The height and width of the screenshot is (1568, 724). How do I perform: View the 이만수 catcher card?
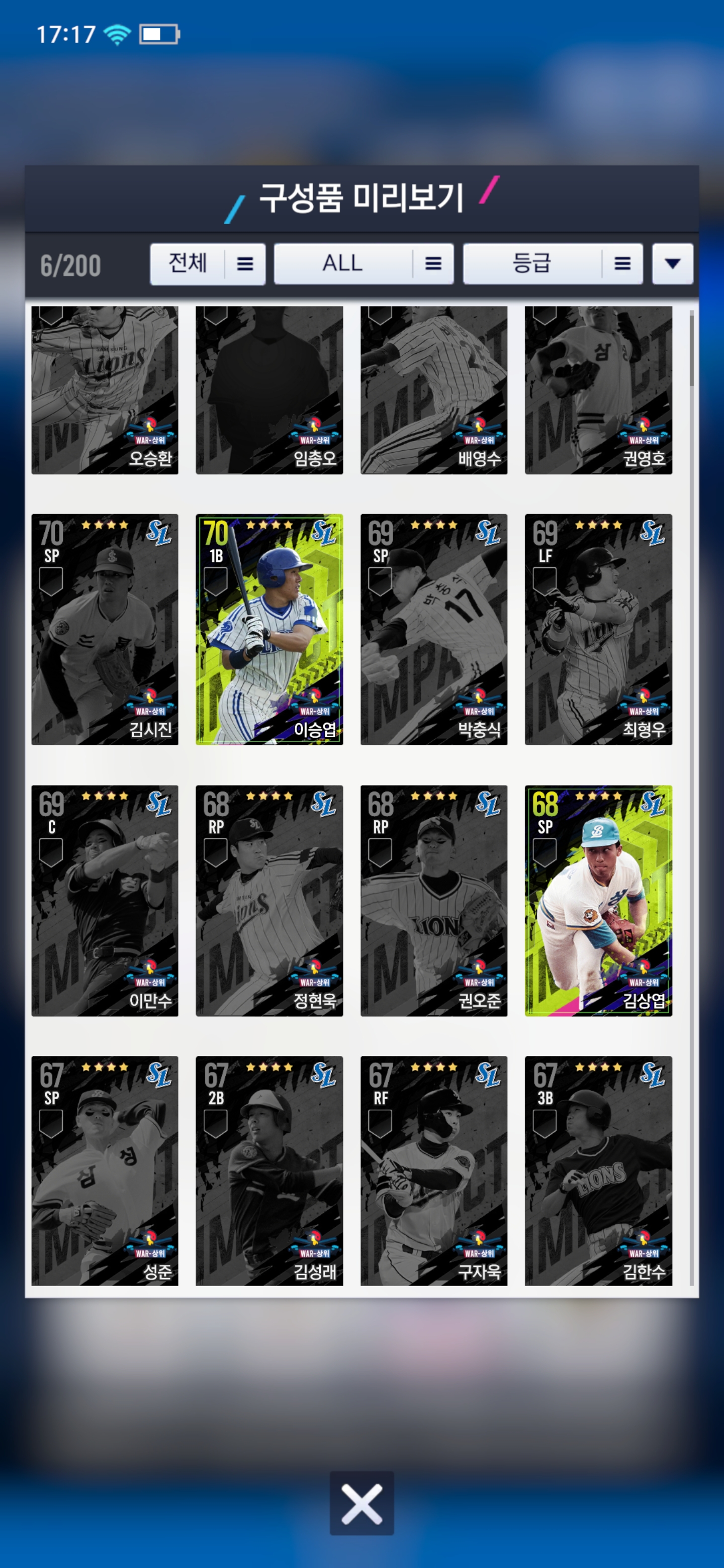(105, 900)
